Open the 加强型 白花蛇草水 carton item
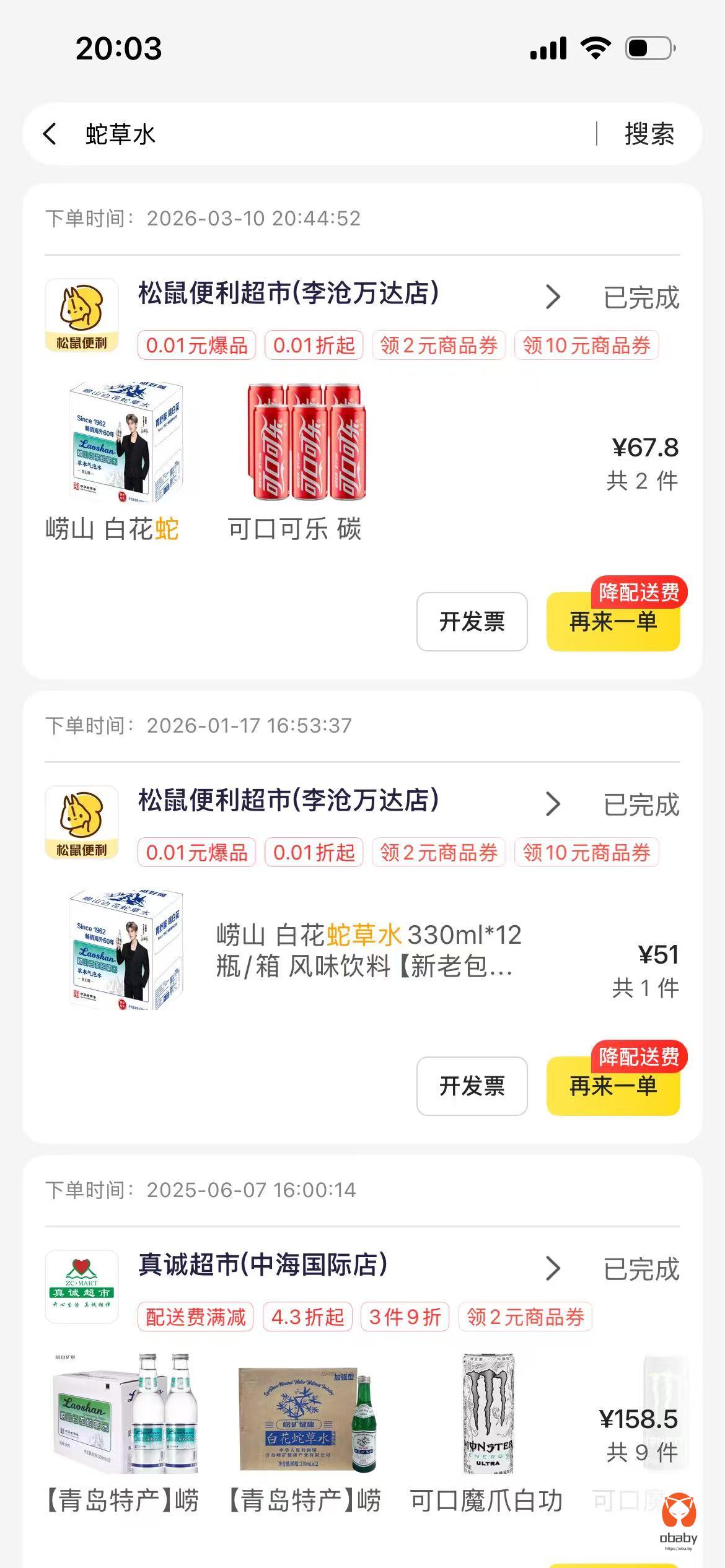Screen dimensions: 725x1568 click(307, 1414)
